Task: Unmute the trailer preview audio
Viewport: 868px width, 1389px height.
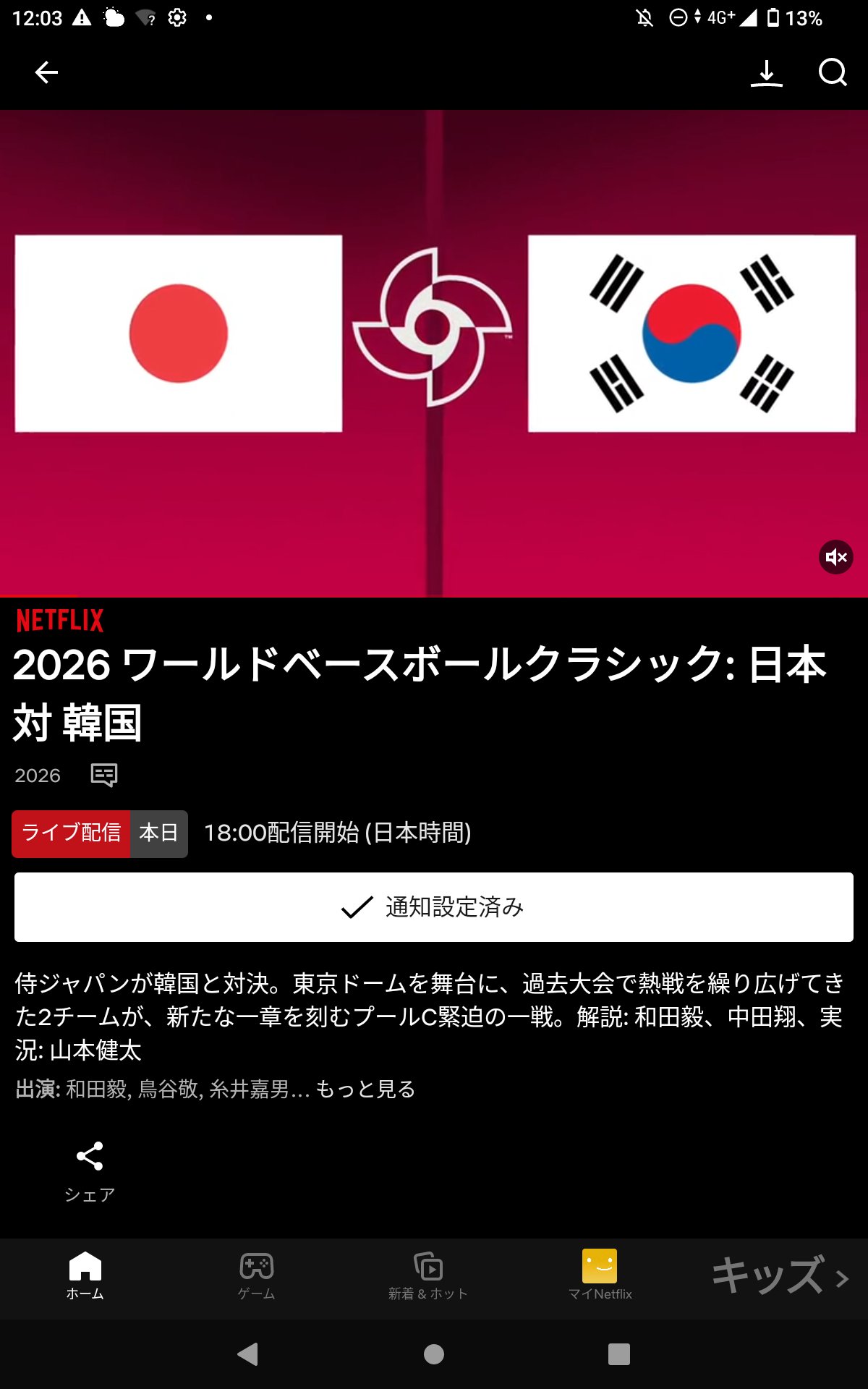Action: 835,557
